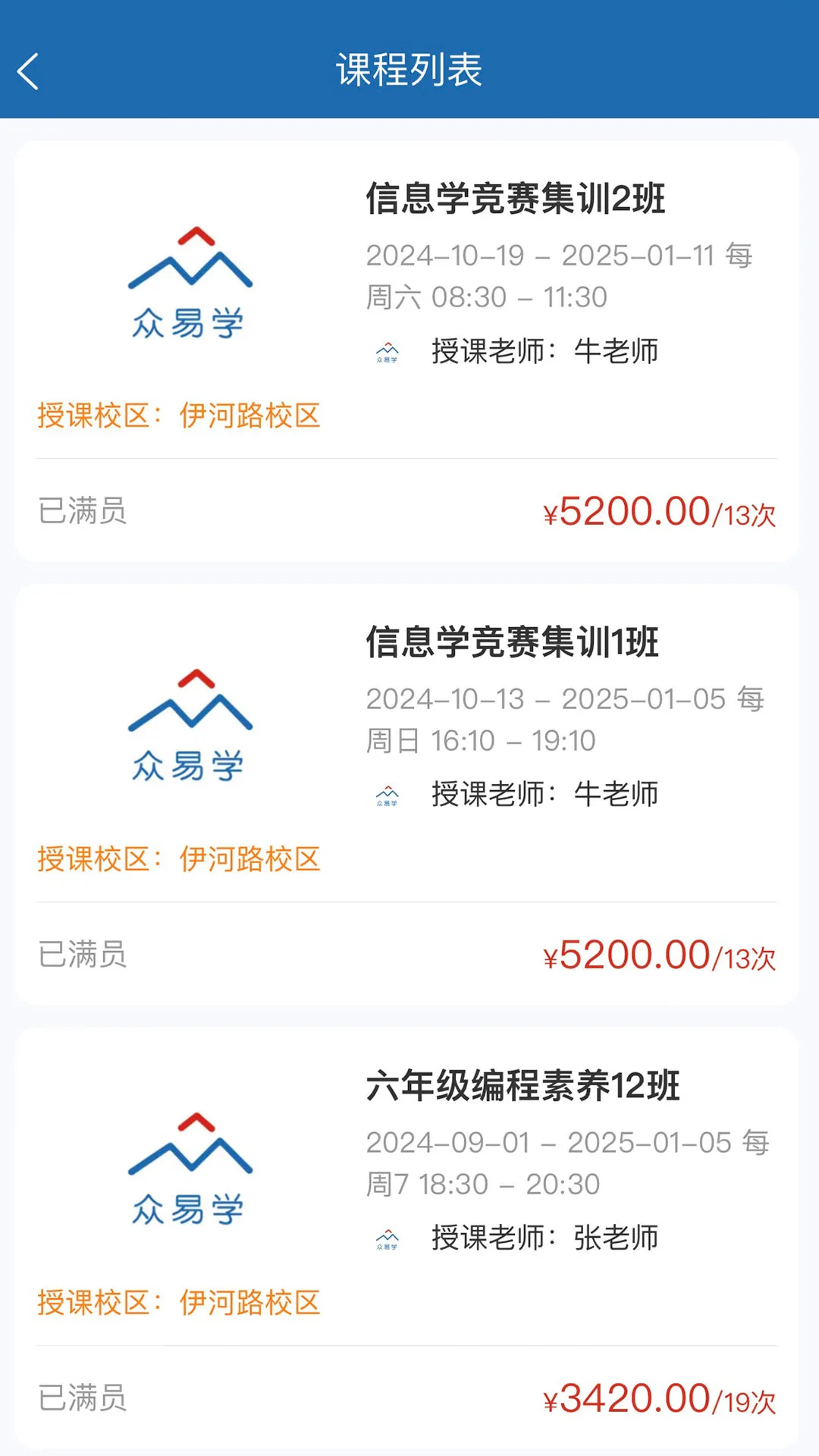Open the 信息学竞赛集训1班 course card
Image resolution: width=819 pixels, height=1456 pixels.
[x=513, y=642]
